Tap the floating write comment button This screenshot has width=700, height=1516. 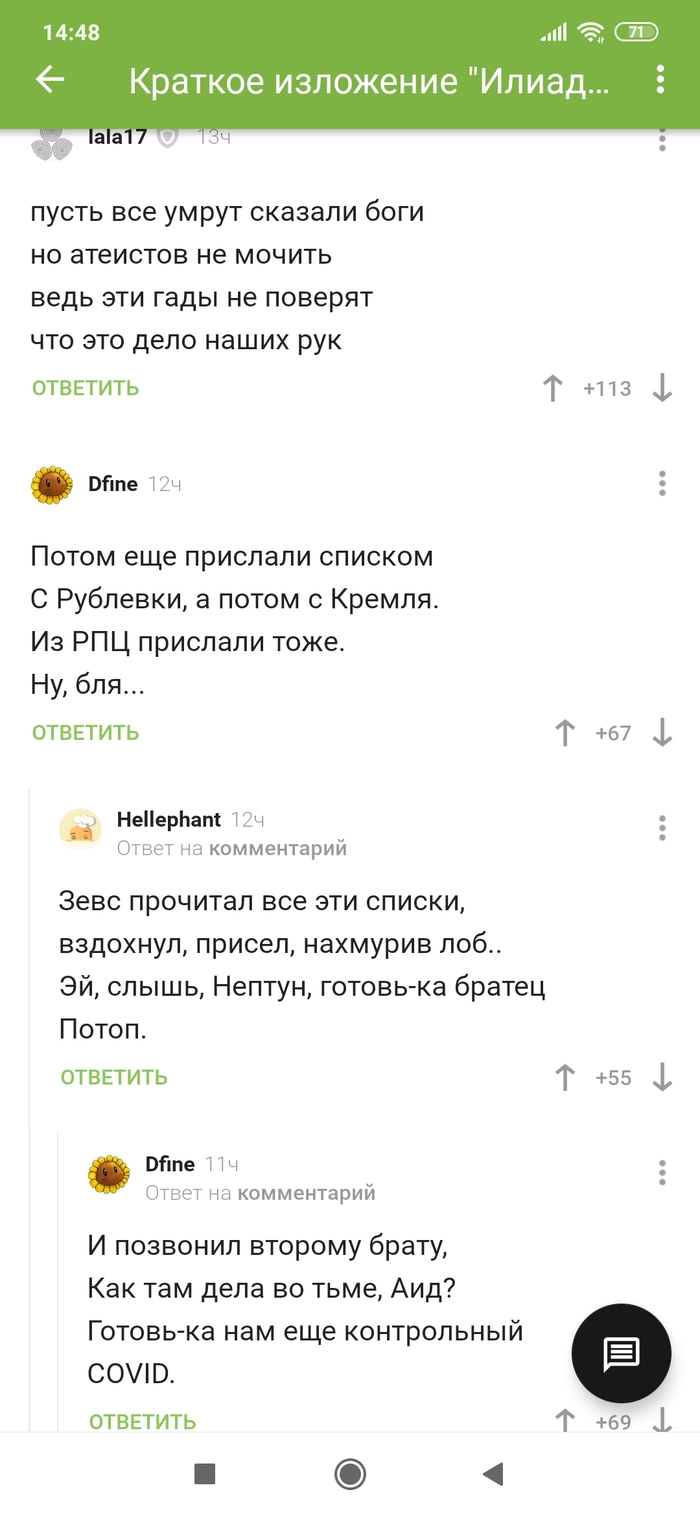pos(621,1354)
